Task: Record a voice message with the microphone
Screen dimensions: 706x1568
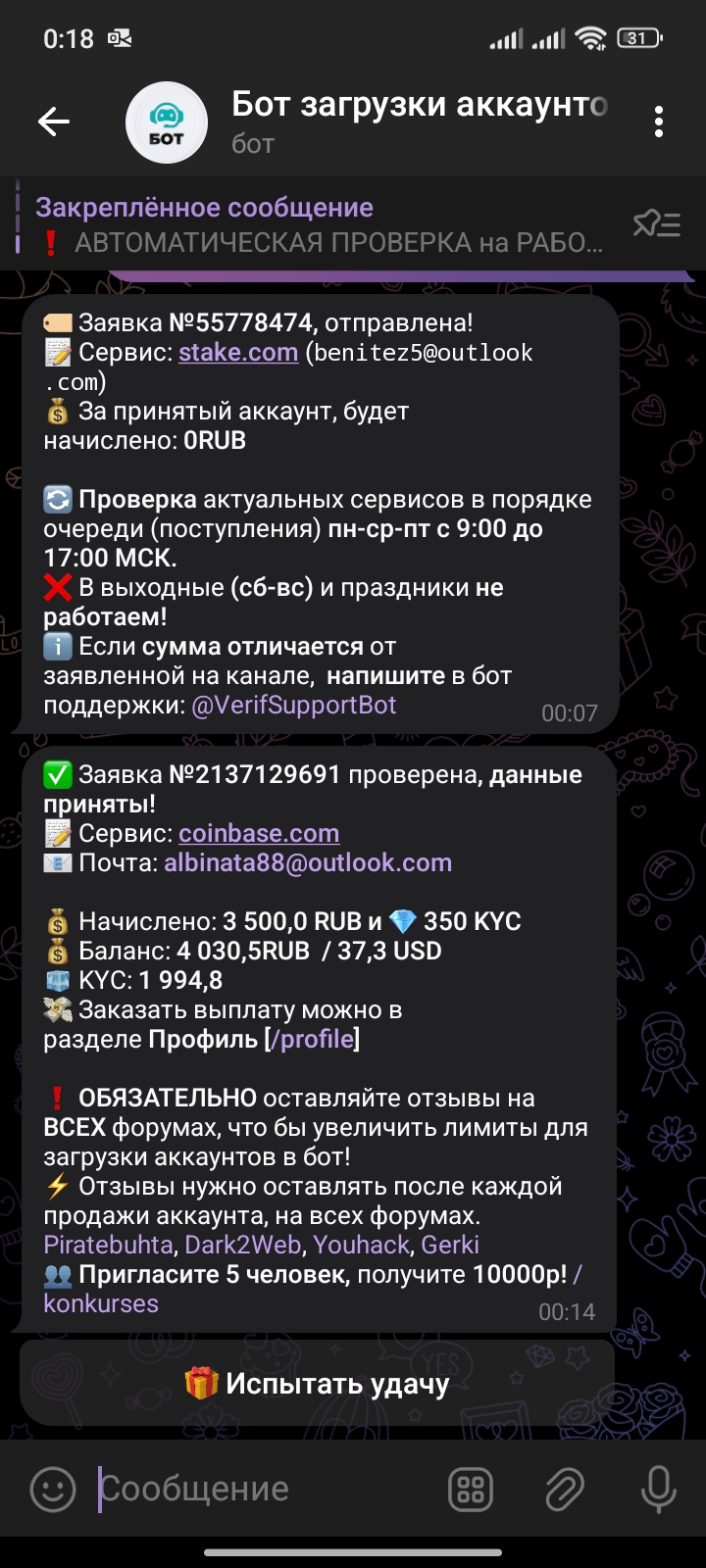Action: (x=658, y=1490)
